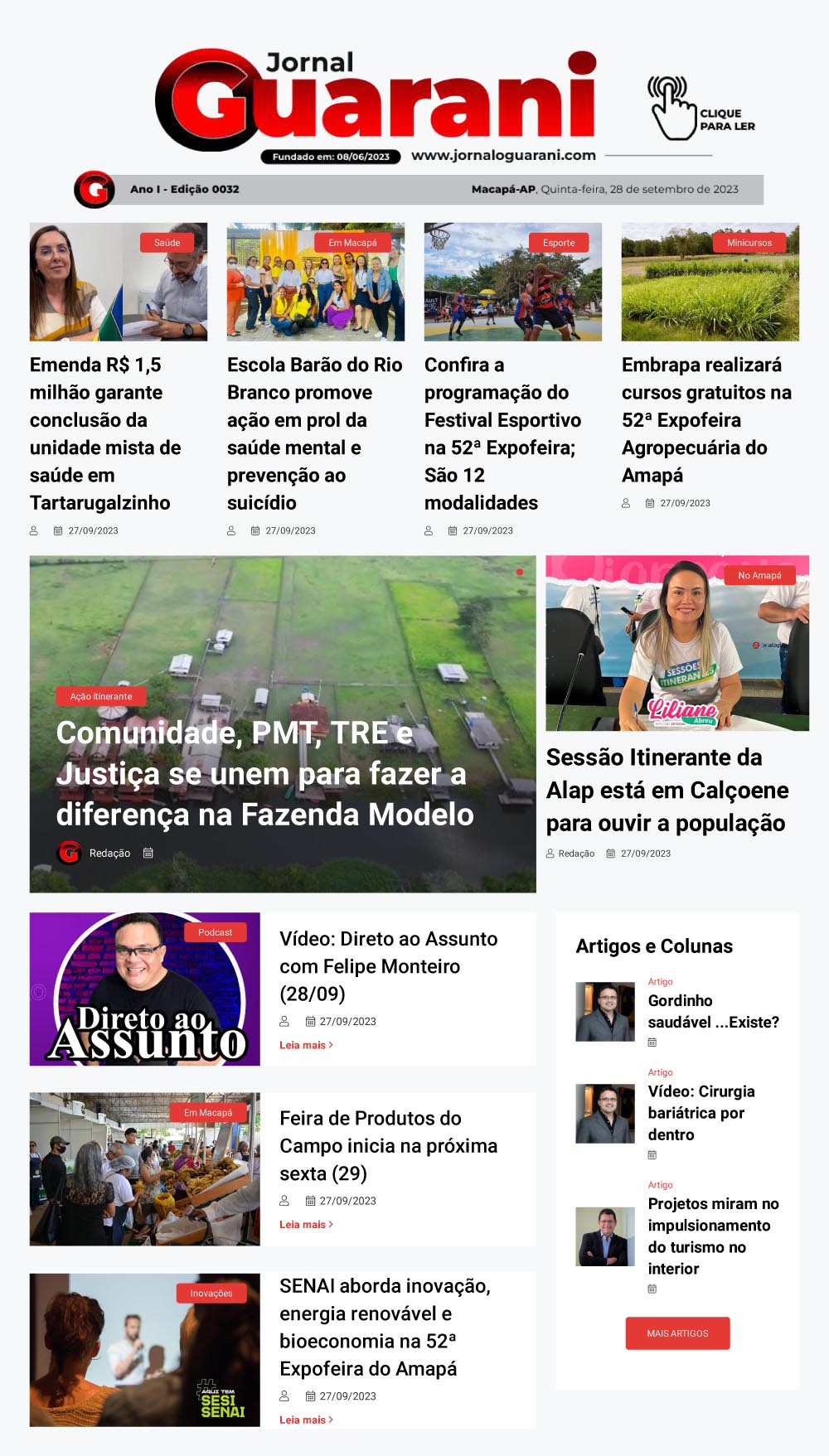Open the Artigos e Colunas section heading
The height and width of the screenshot is (1456, 829).
(x=652, y=946)
